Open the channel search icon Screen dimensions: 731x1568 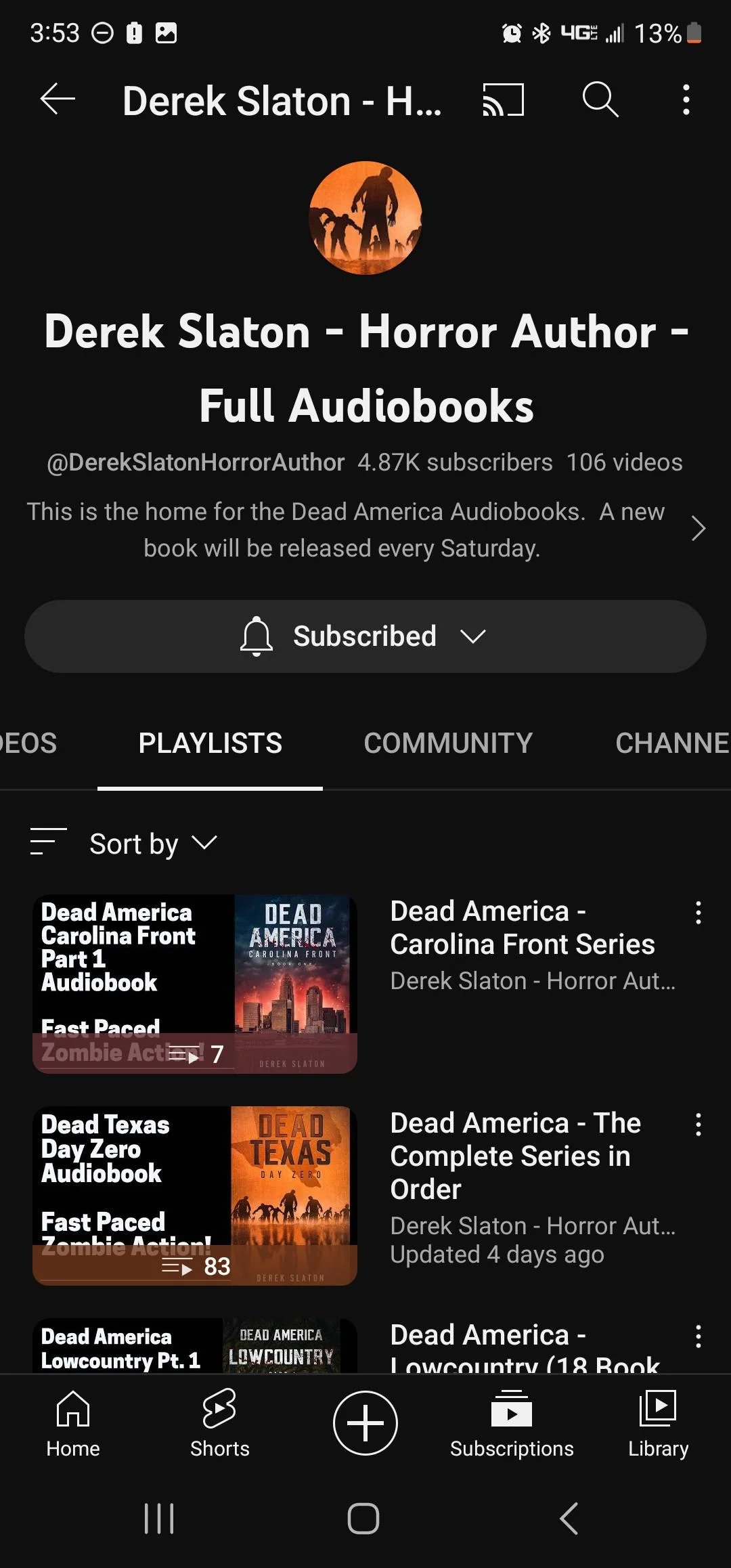click(600, 99)
